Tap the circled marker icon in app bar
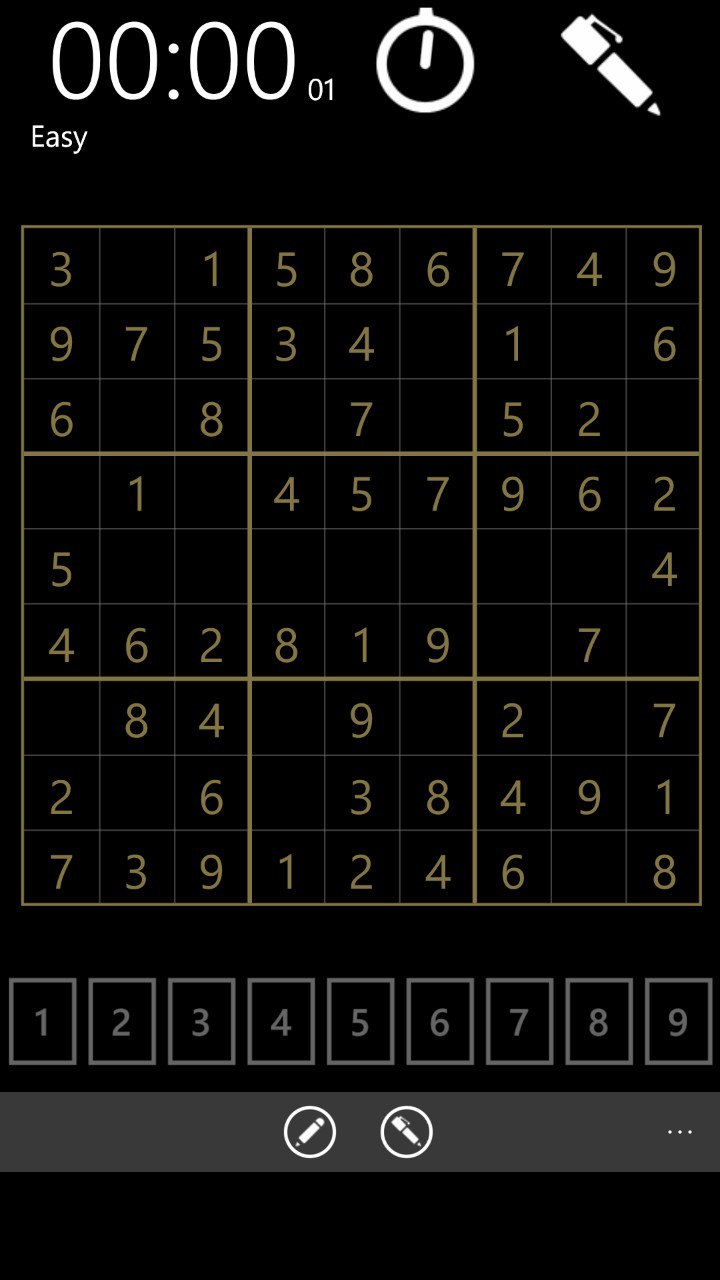 (407, 1132)
